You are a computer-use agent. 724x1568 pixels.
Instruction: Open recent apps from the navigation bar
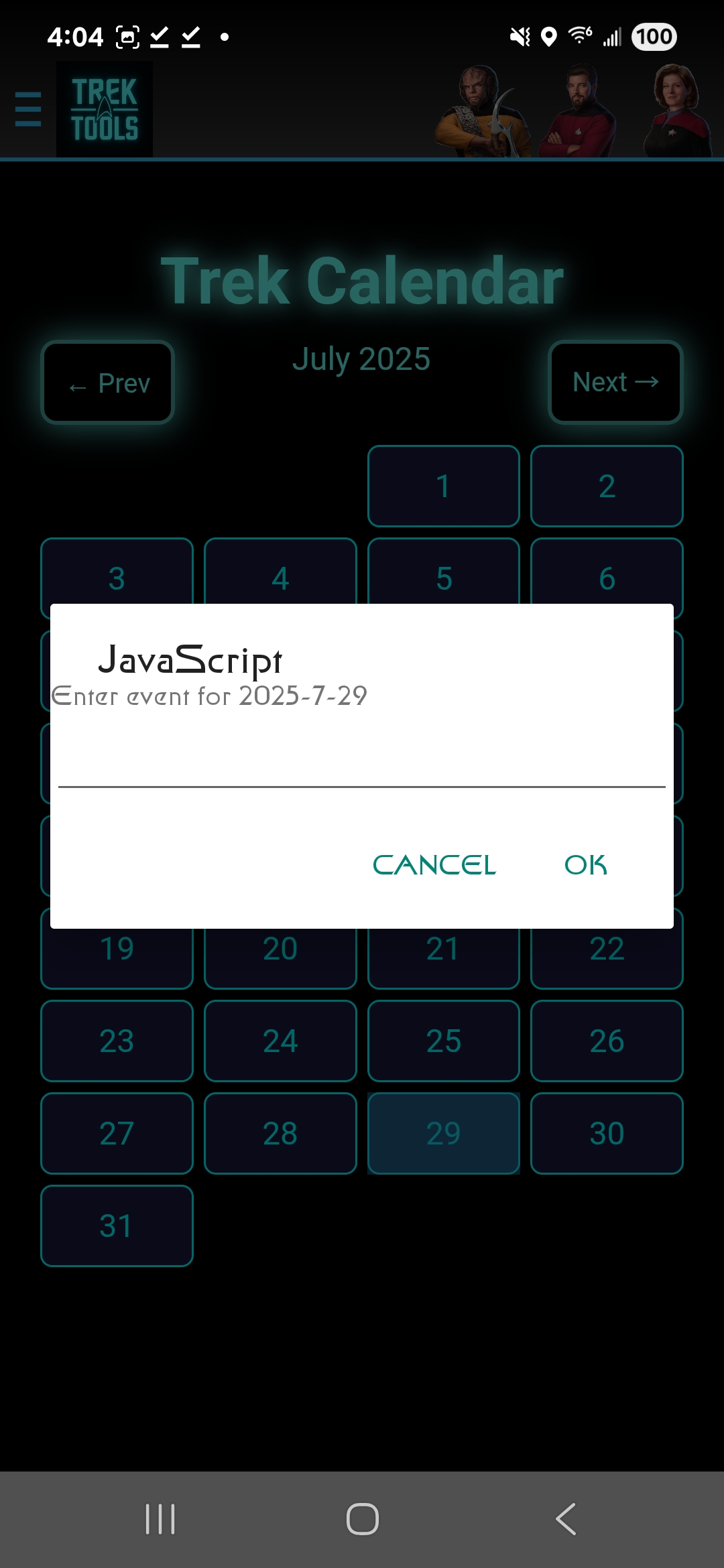coord(160,1518)
